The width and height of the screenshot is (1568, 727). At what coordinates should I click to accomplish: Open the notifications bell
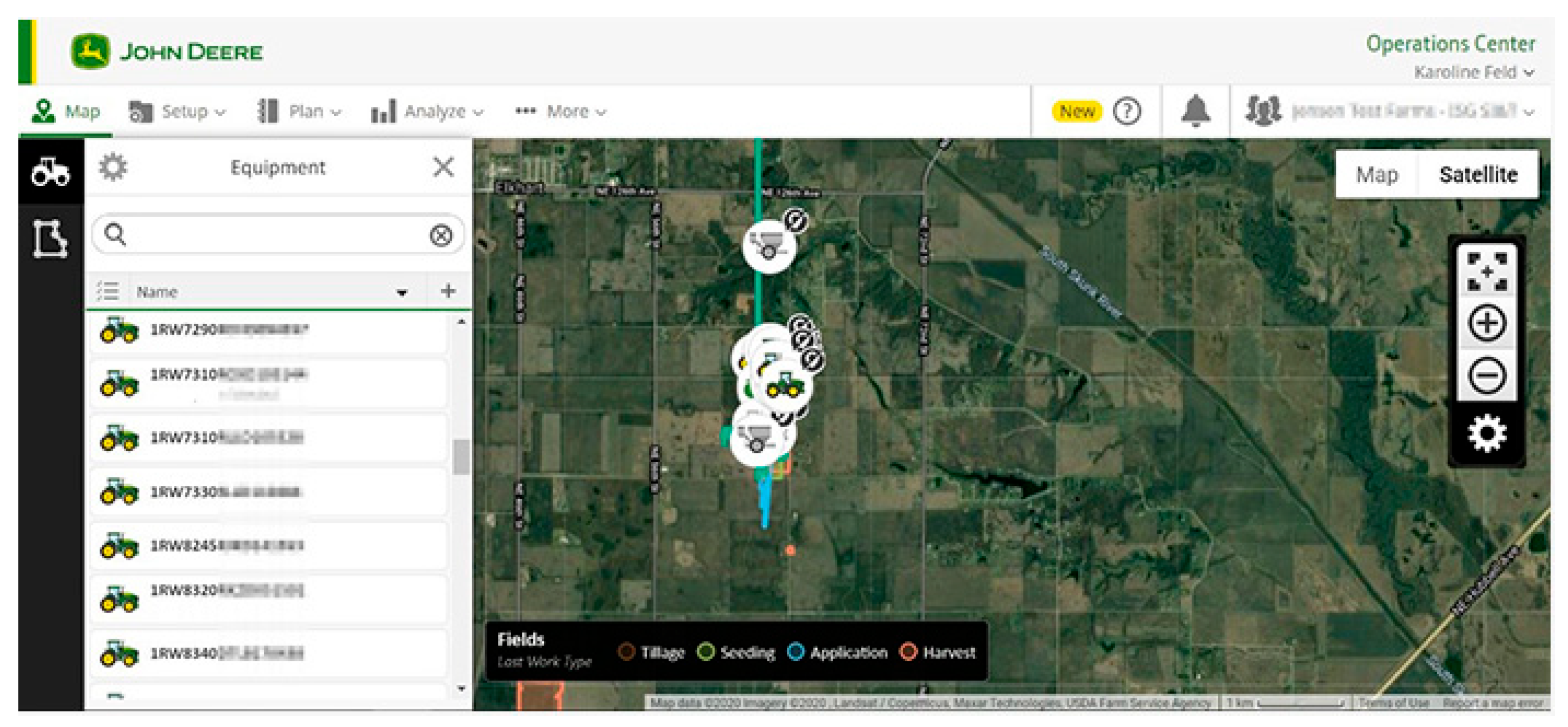click(1195, 111)
